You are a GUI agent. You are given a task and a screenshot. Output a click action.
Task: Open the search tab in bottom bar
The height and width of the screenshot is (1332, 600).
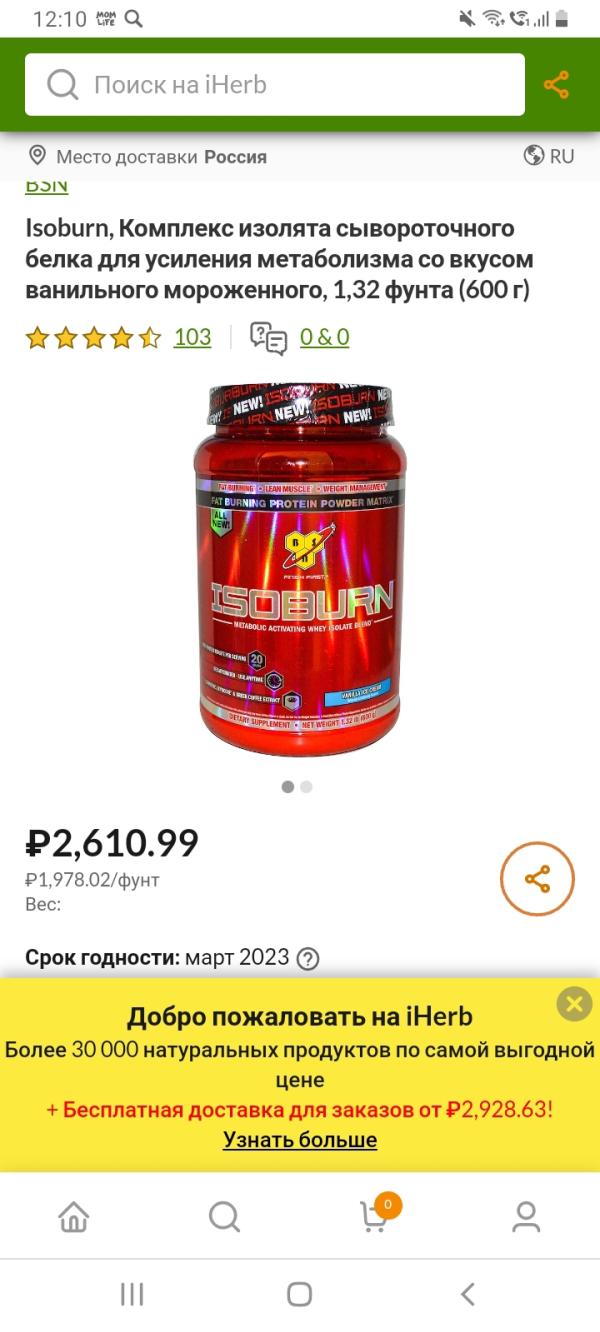coord(224,1216)
